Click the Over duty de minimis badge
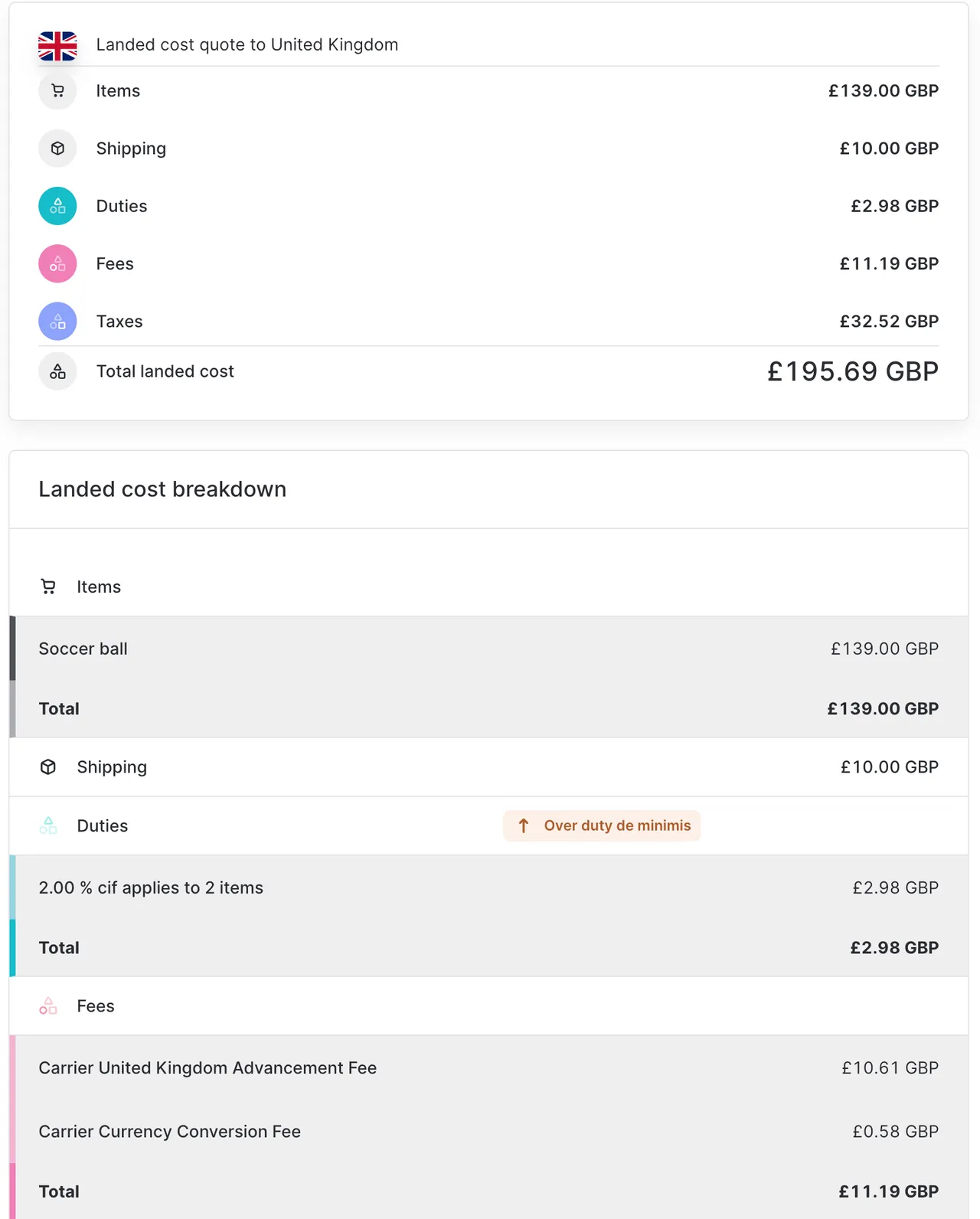Image resolution: width=980 pixels, height=1219 pixels. 601,825
